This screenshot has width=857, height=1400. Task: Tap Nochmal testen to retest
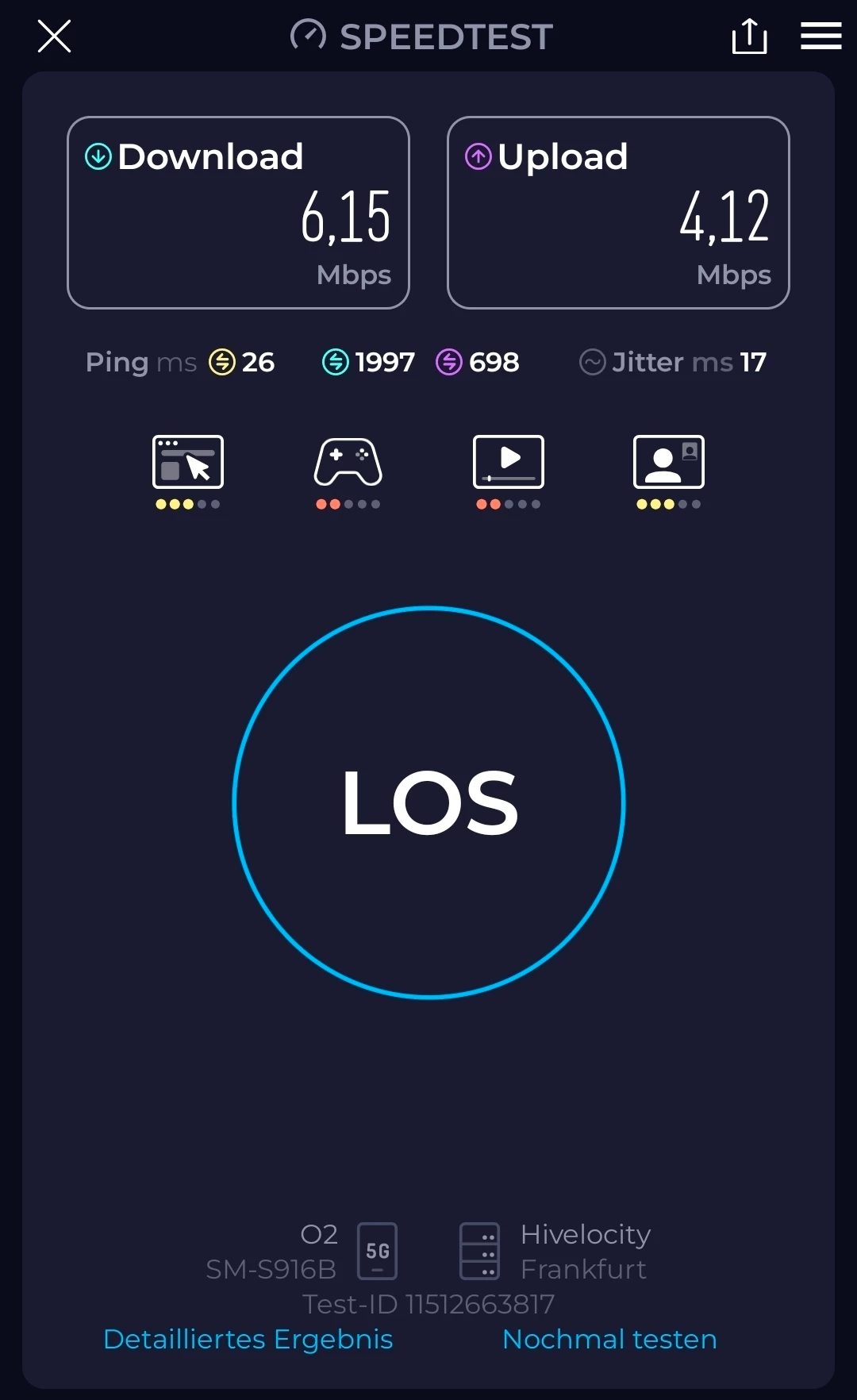click(x=609, y=1339)
